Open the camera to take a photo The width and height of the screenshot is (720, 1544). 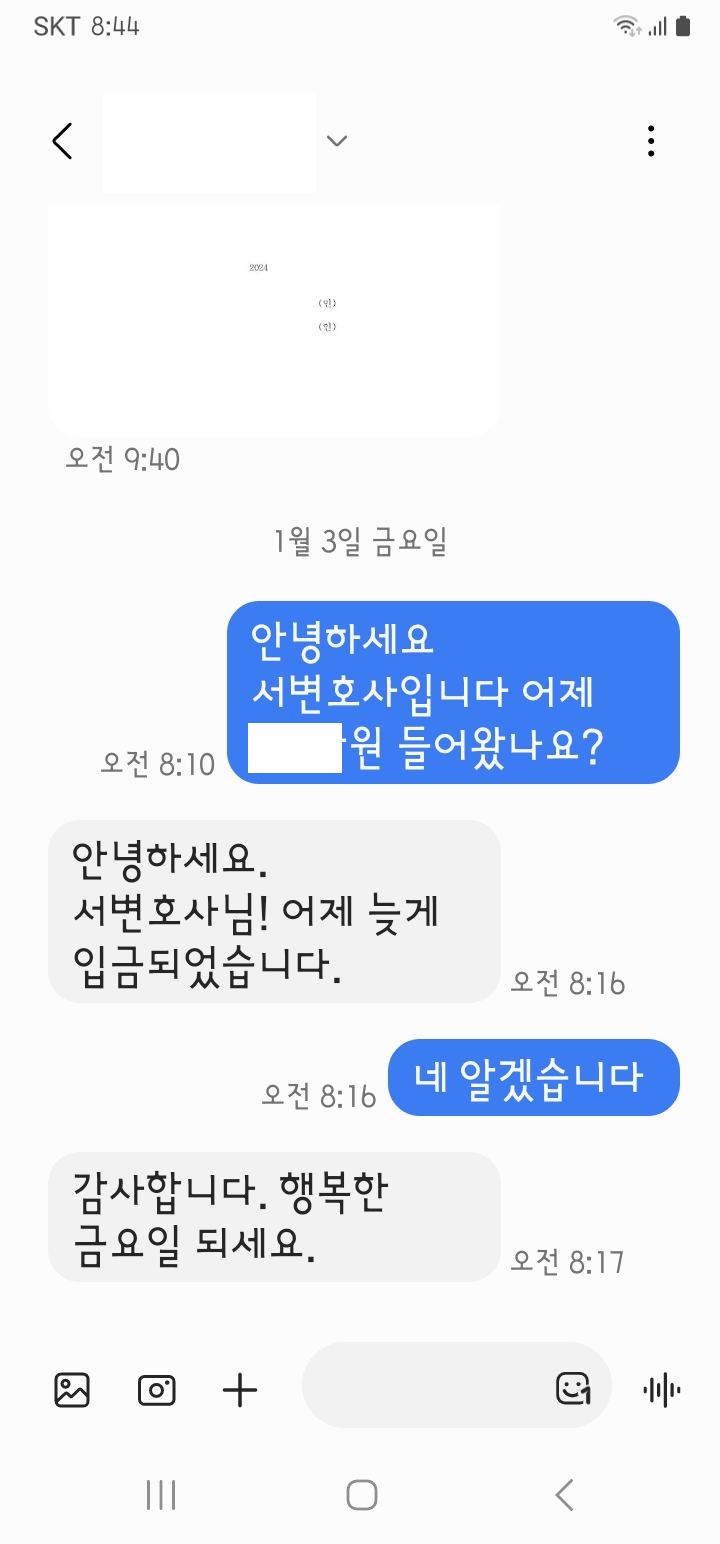pyautogui.click(x=157, y=1390)
